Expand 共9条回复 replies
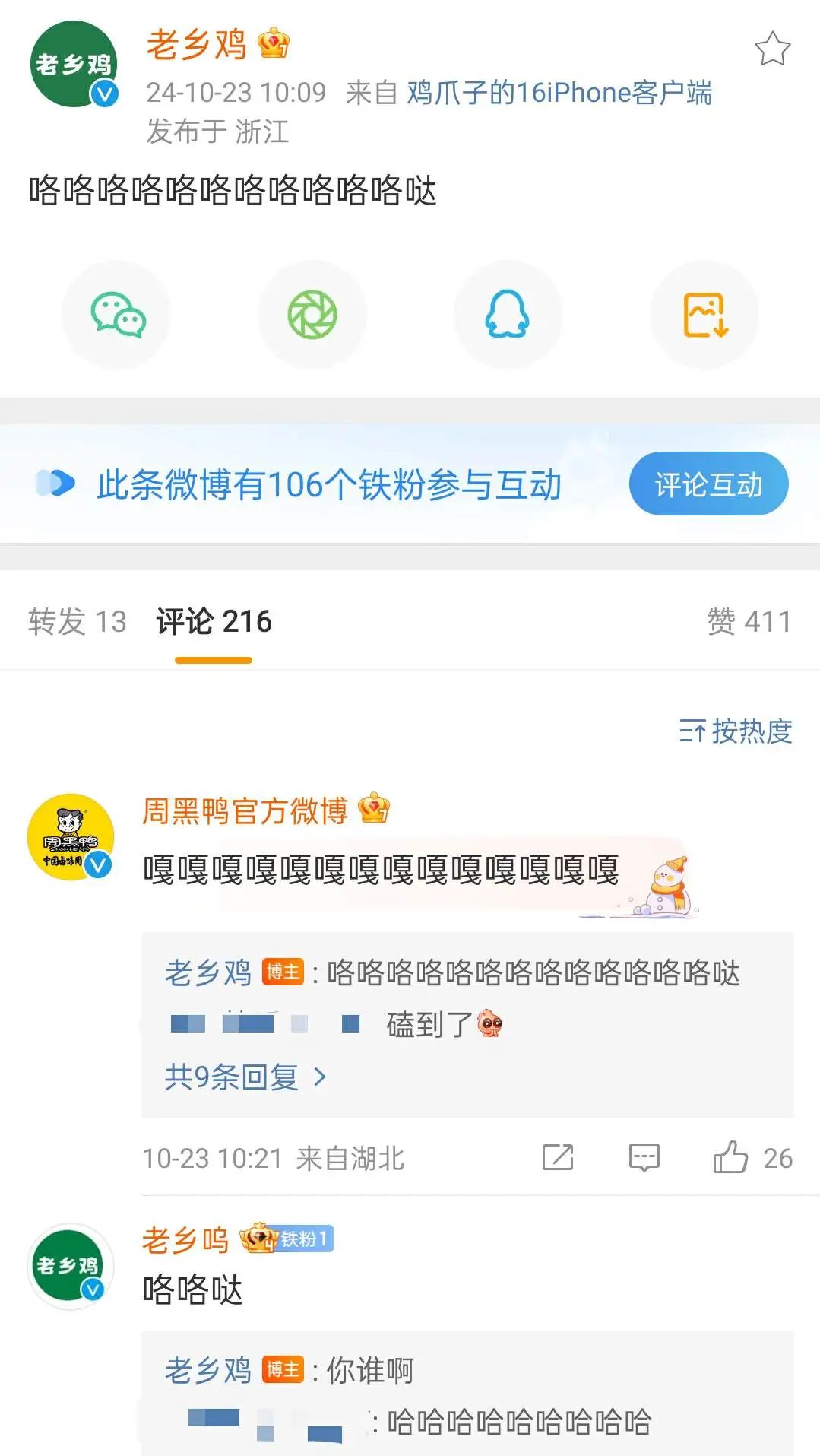Viewport: 820px width, 1456px height. [245, 1077]
